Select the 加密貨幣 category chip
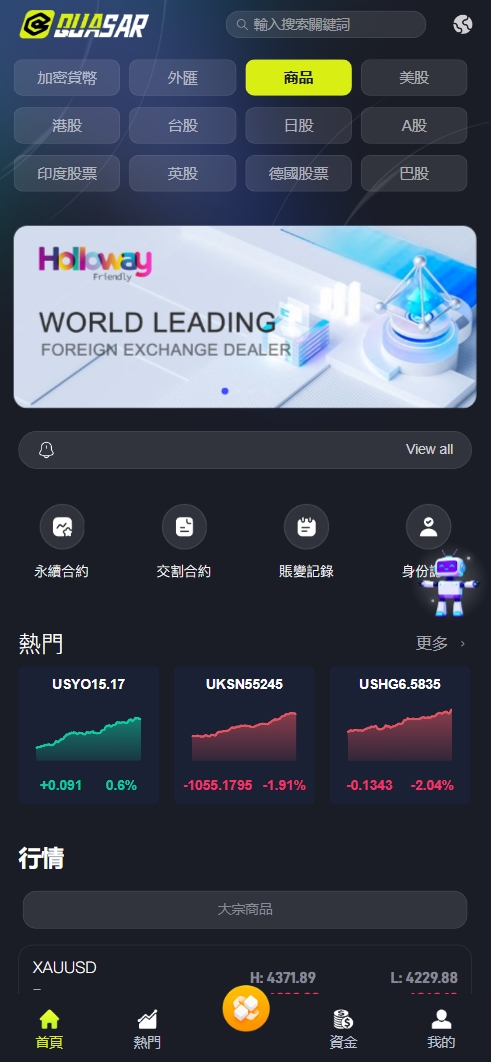 coord(67,78)
